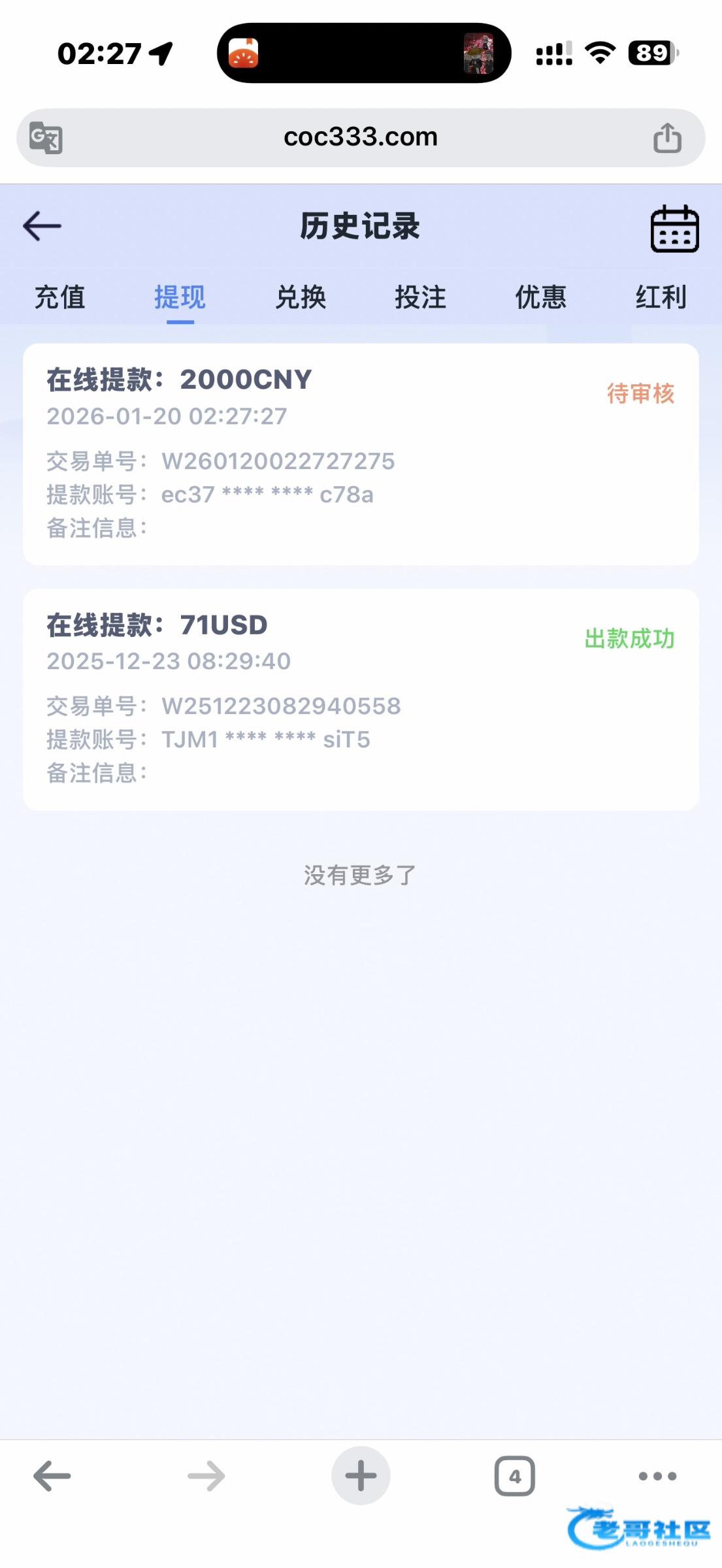Share this page from the address bar
Viewport: 722px width, 1568px height.
667,138
